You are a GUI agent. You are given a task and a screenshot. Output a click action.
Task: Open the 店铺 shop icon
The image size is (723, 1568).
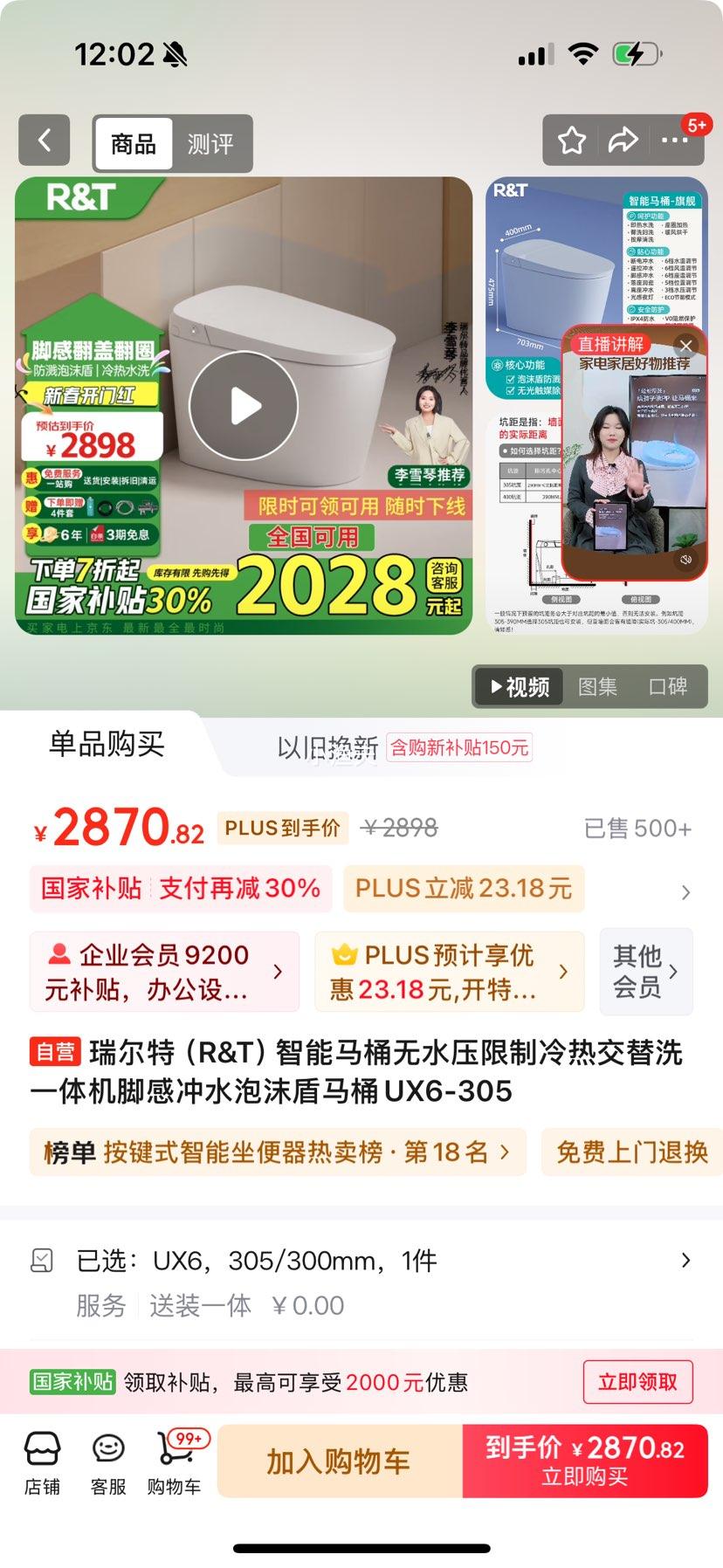(x=42, y=1460)
